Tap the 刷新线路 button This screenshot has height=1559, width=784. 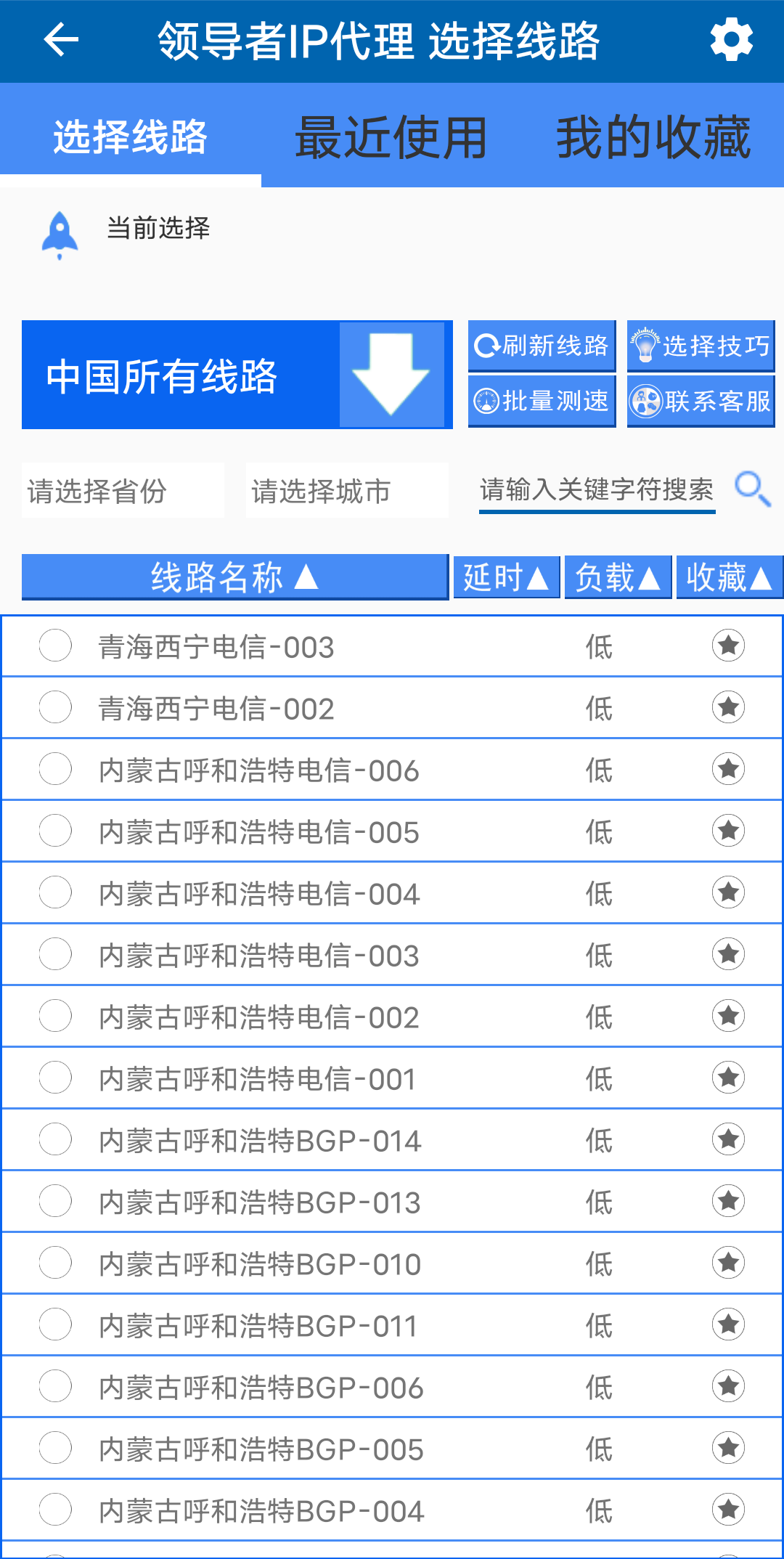(x=542, y=346)
